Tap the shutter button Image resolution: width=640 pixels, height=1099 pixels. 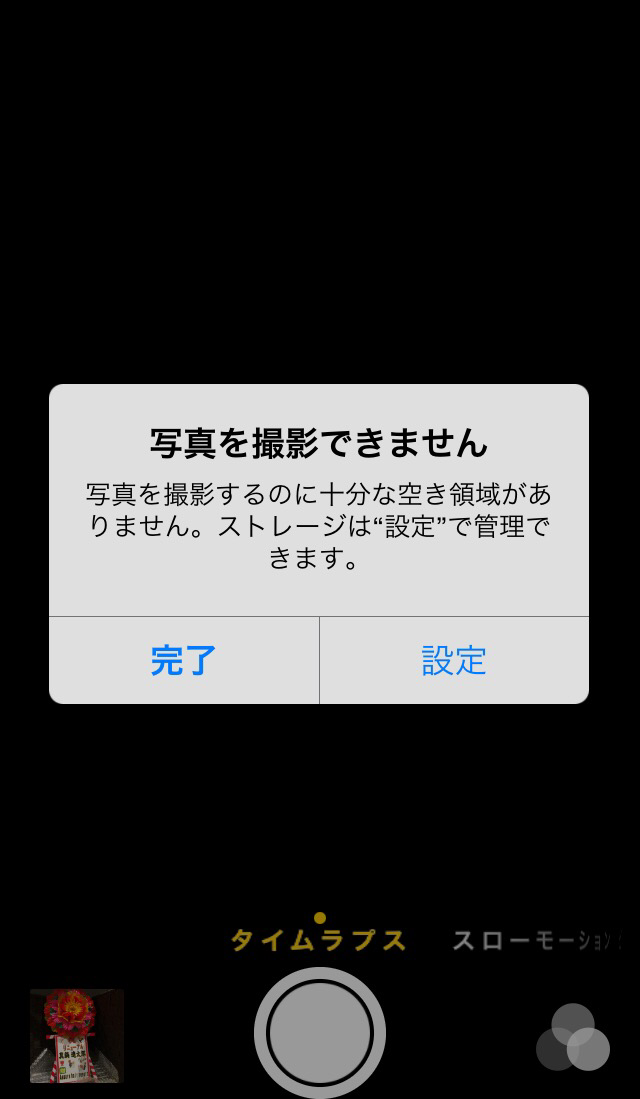320,1032
